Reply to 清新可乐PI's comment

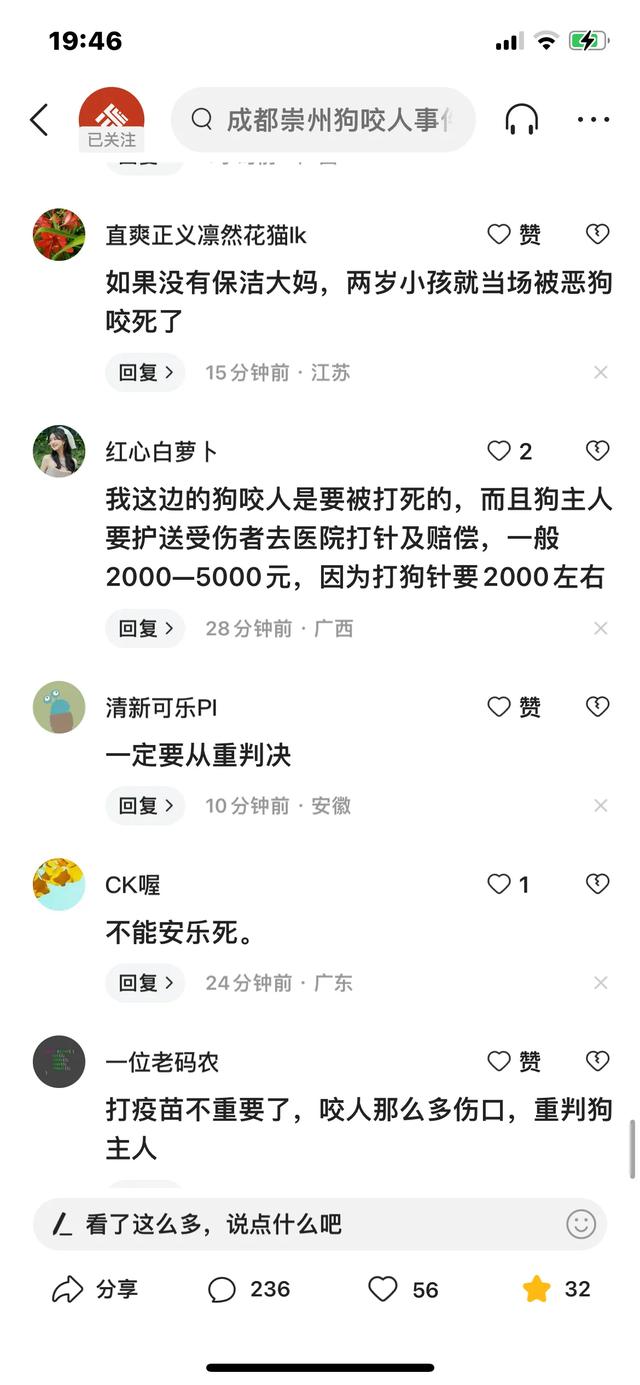pos(145,806)
